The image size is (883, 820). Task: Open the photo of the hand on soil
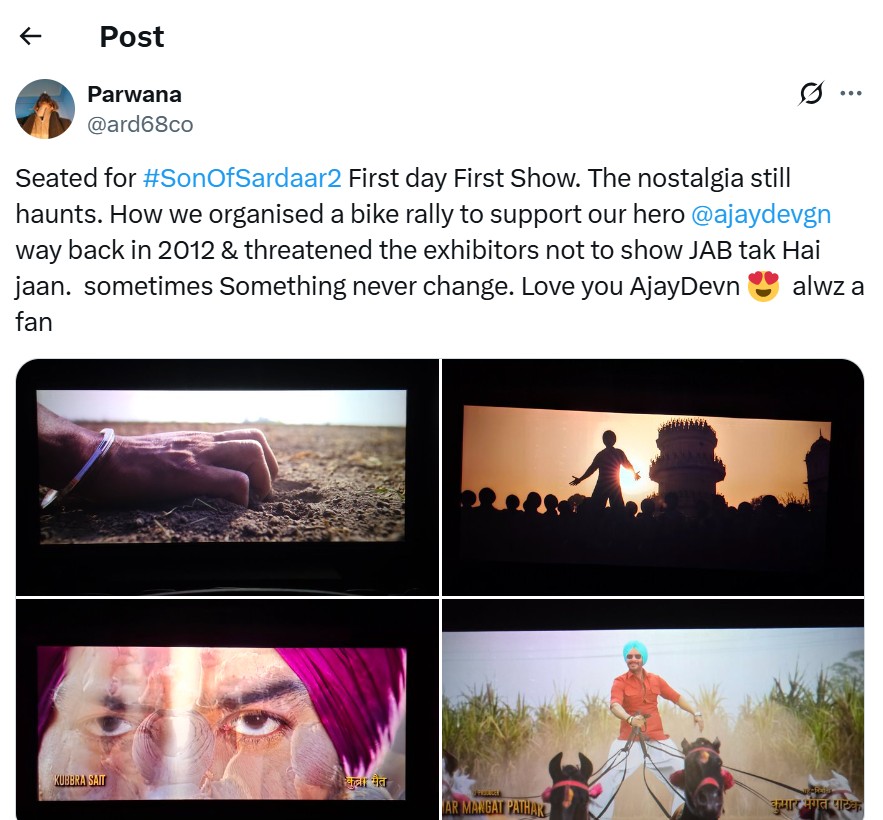tap(228, 476)
